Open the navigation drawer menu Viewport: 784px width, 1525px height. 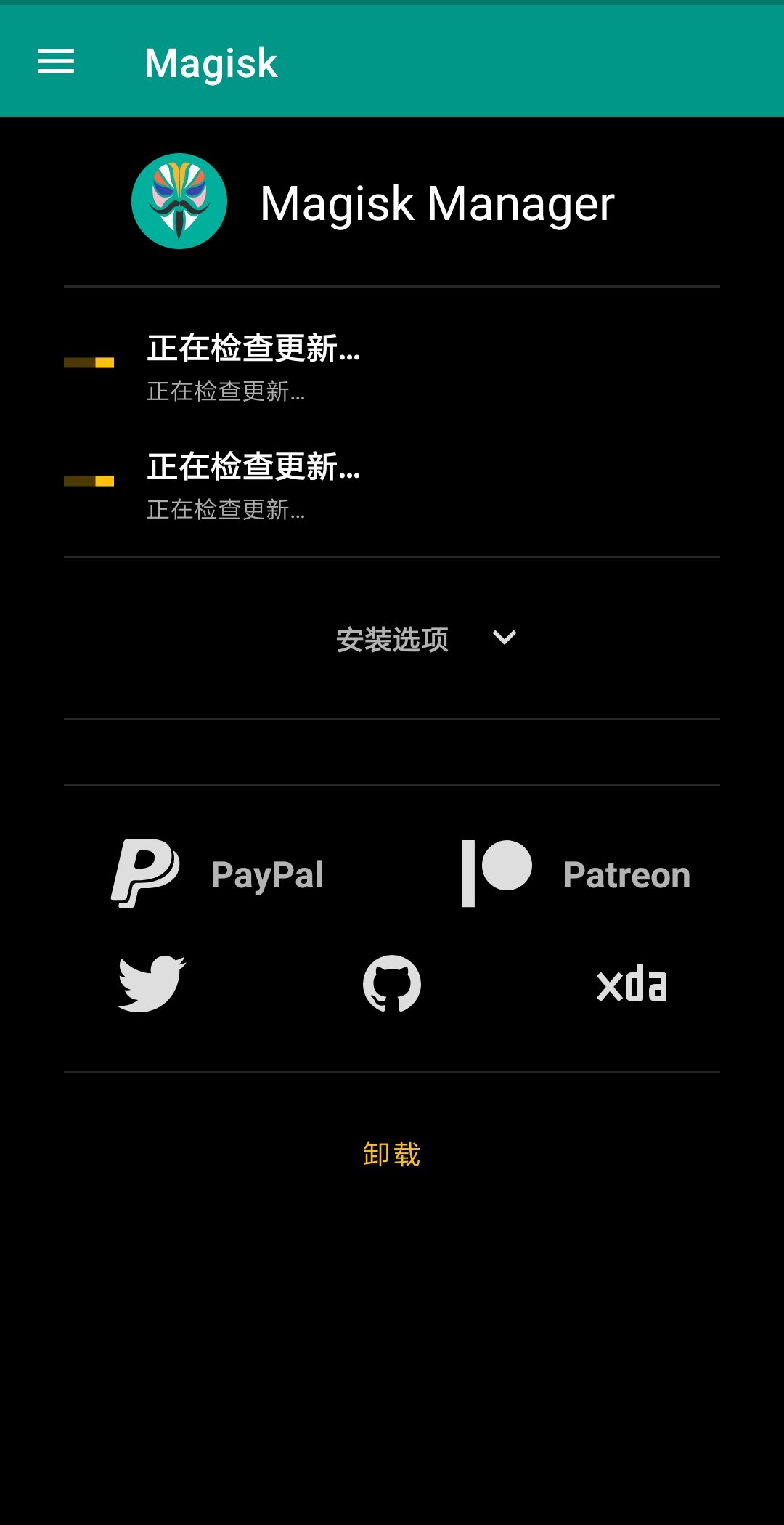click(56, 62)
